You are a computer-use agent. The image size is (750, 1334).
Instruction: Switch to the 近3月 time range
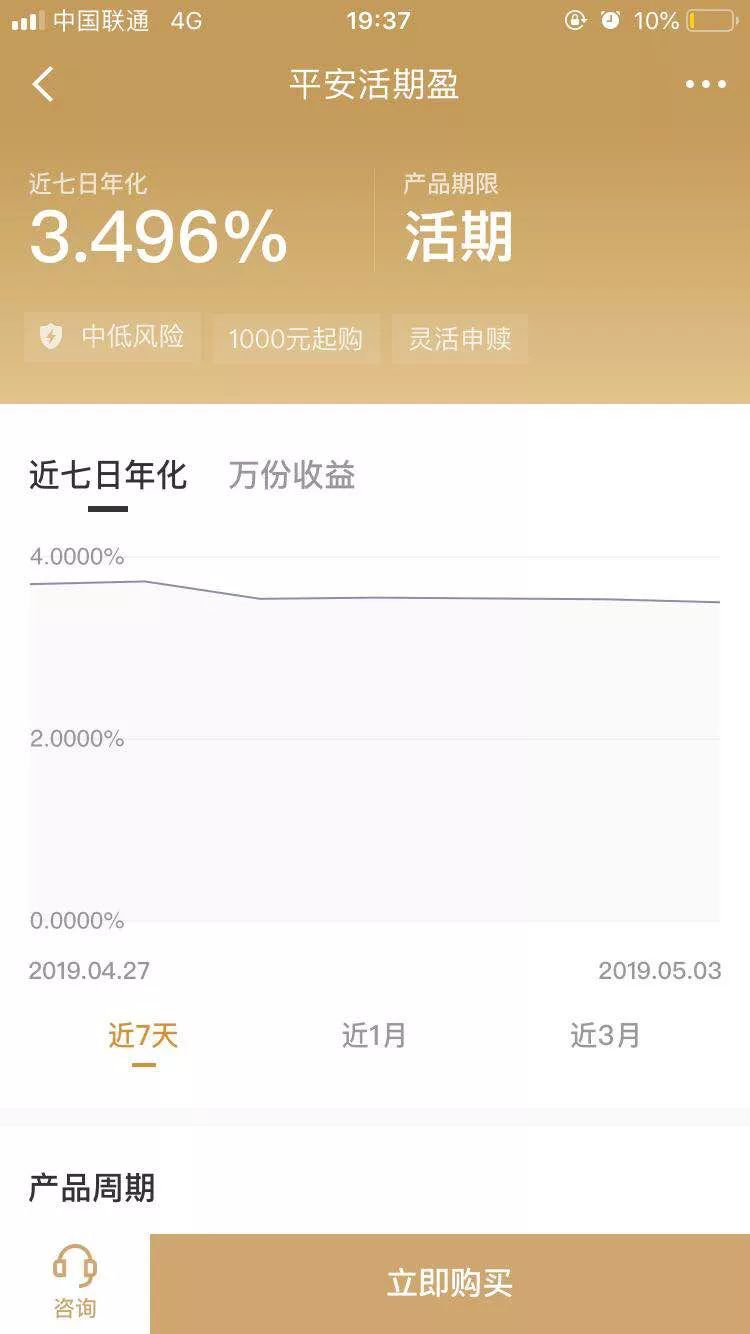coord(604,1037)
